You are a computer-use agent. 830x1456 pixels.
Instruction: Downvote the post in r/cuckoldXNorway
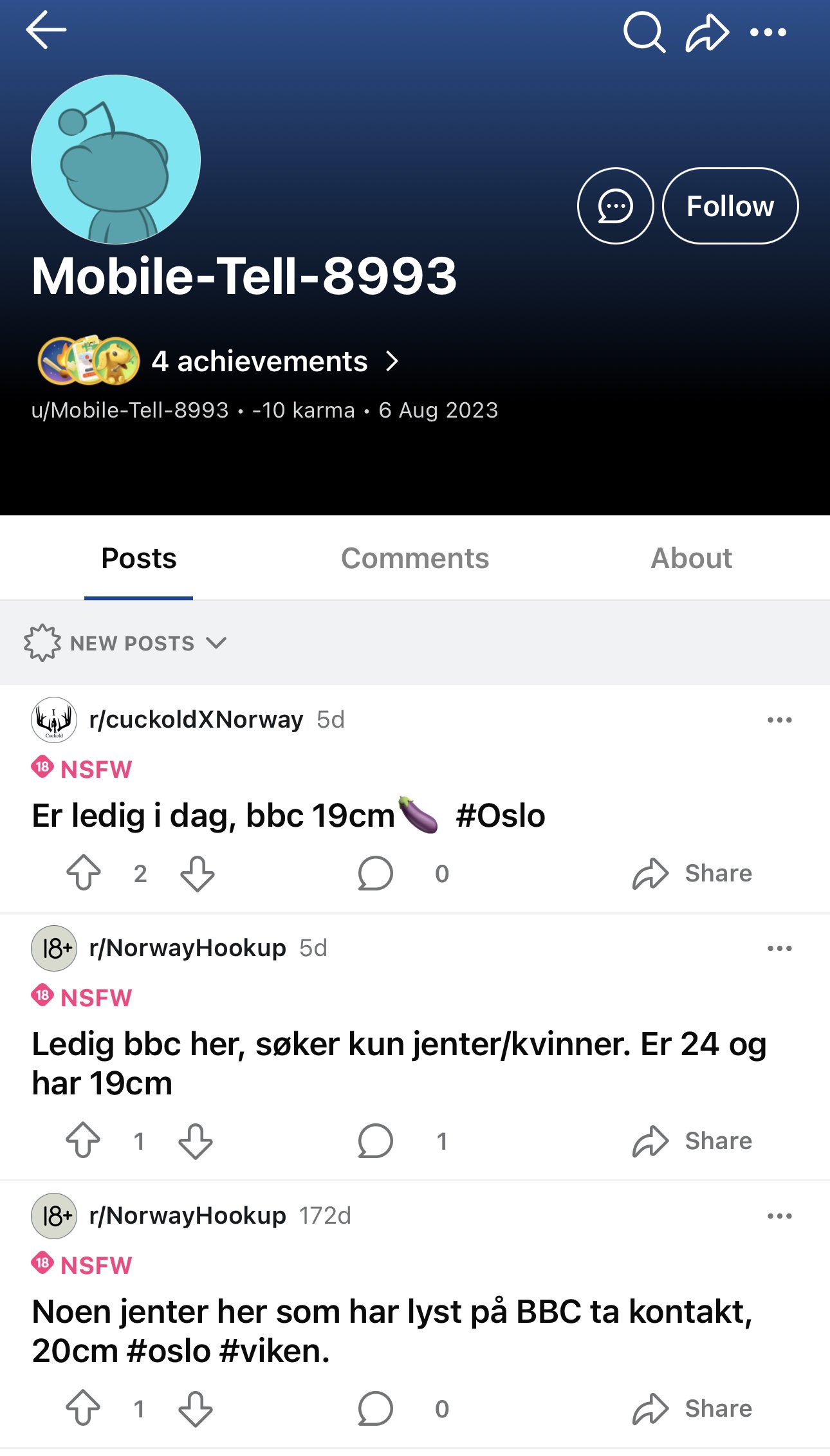tap(197, 873)
